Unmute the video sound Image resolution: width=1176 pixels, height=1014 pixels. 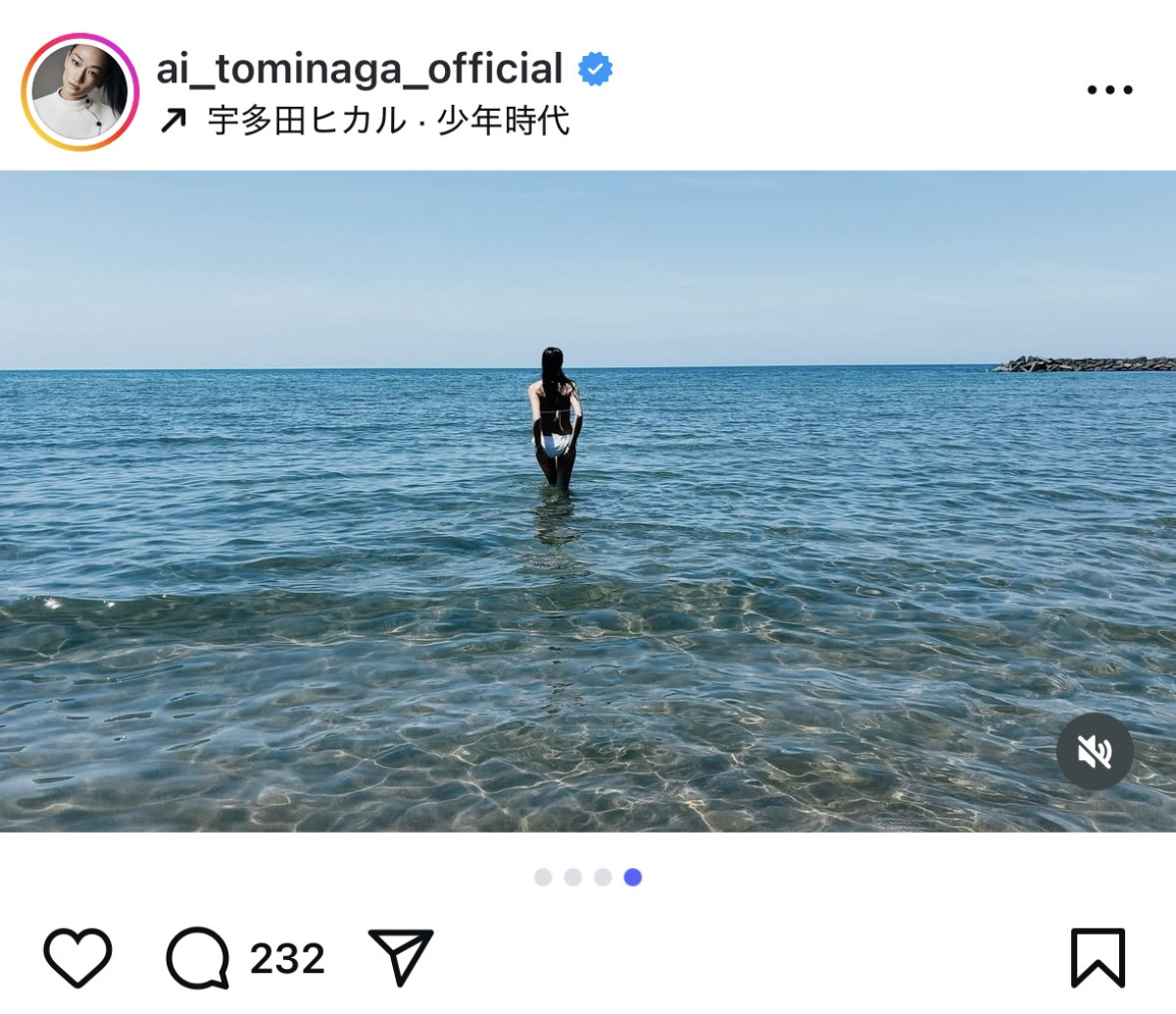point(1095,751)
